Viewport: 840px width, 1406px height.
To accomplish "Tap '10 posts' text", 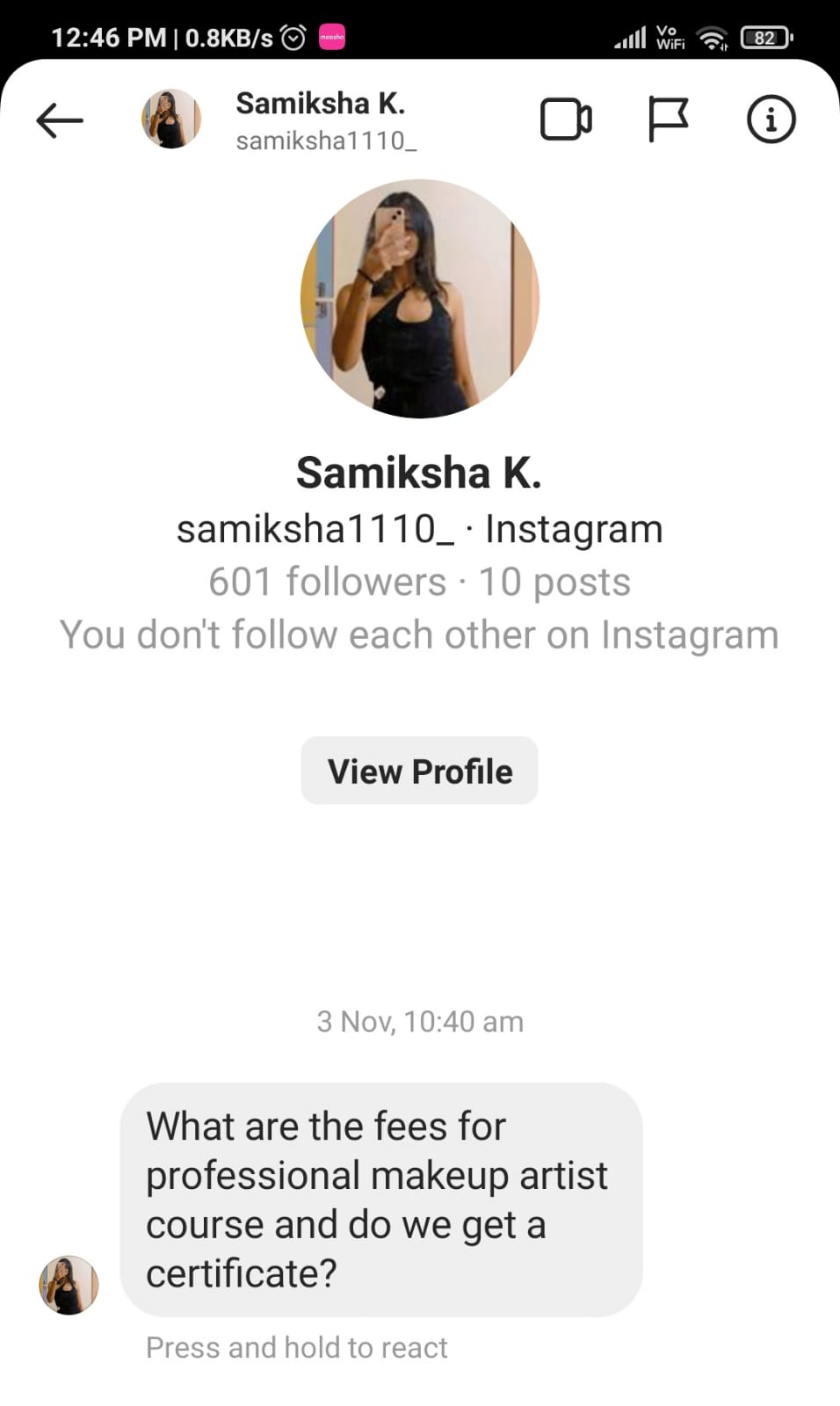I will [557, 581].
